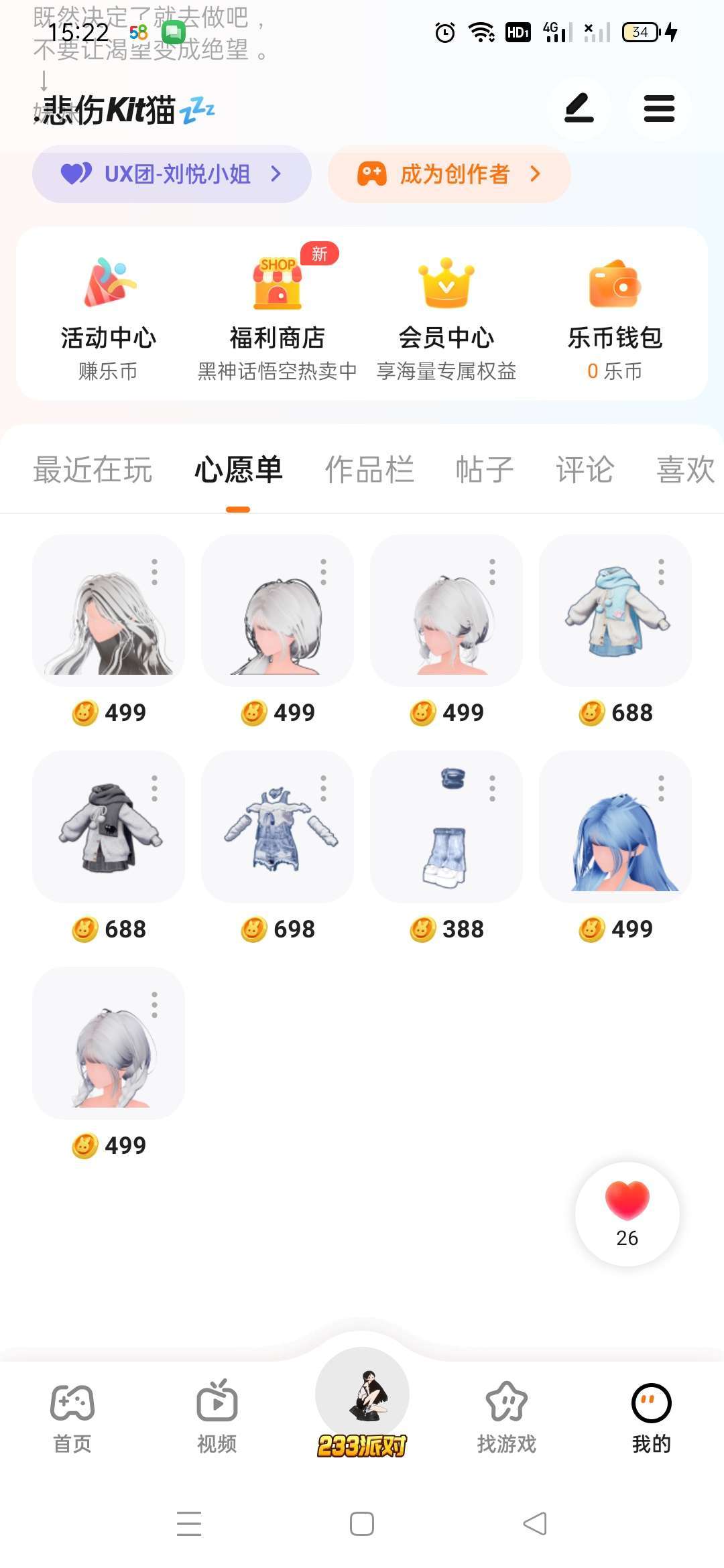Select the 帖子 tab
Viewport: 724px width, 1568px height.
485,470
